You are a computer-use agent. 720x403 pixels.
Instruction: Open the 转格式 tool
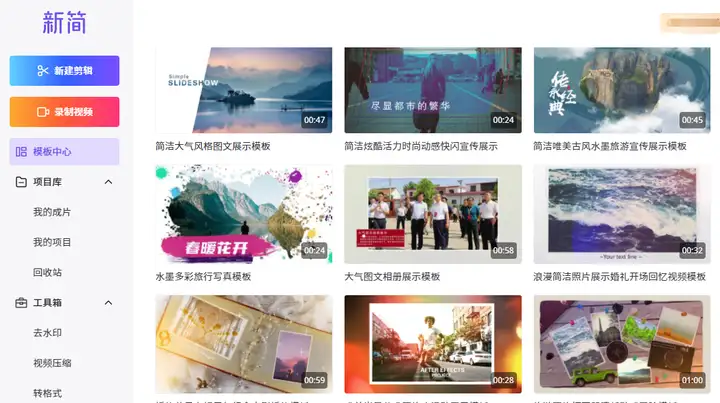[47, 393]
